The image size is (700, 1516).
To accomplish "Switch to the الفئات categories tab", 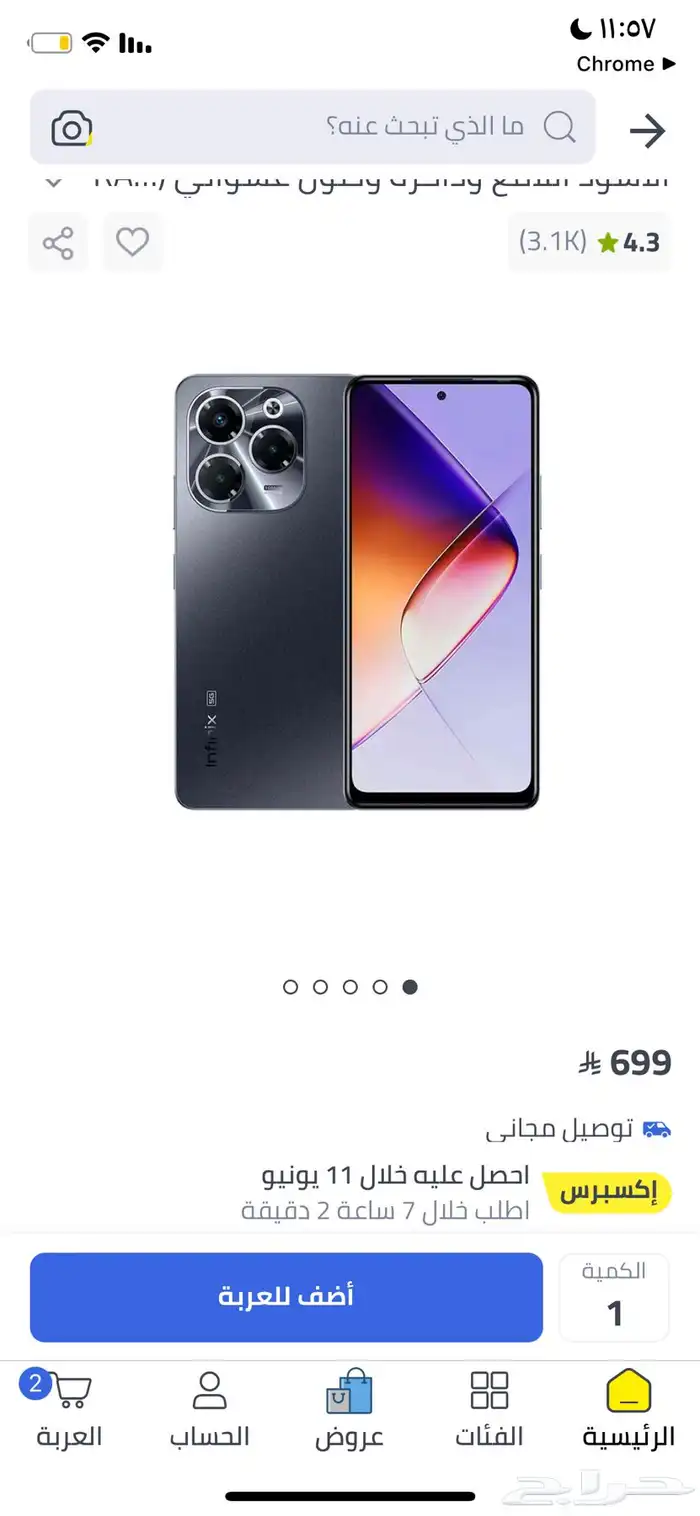I will pyautogui.click(x=489, y=1410).
